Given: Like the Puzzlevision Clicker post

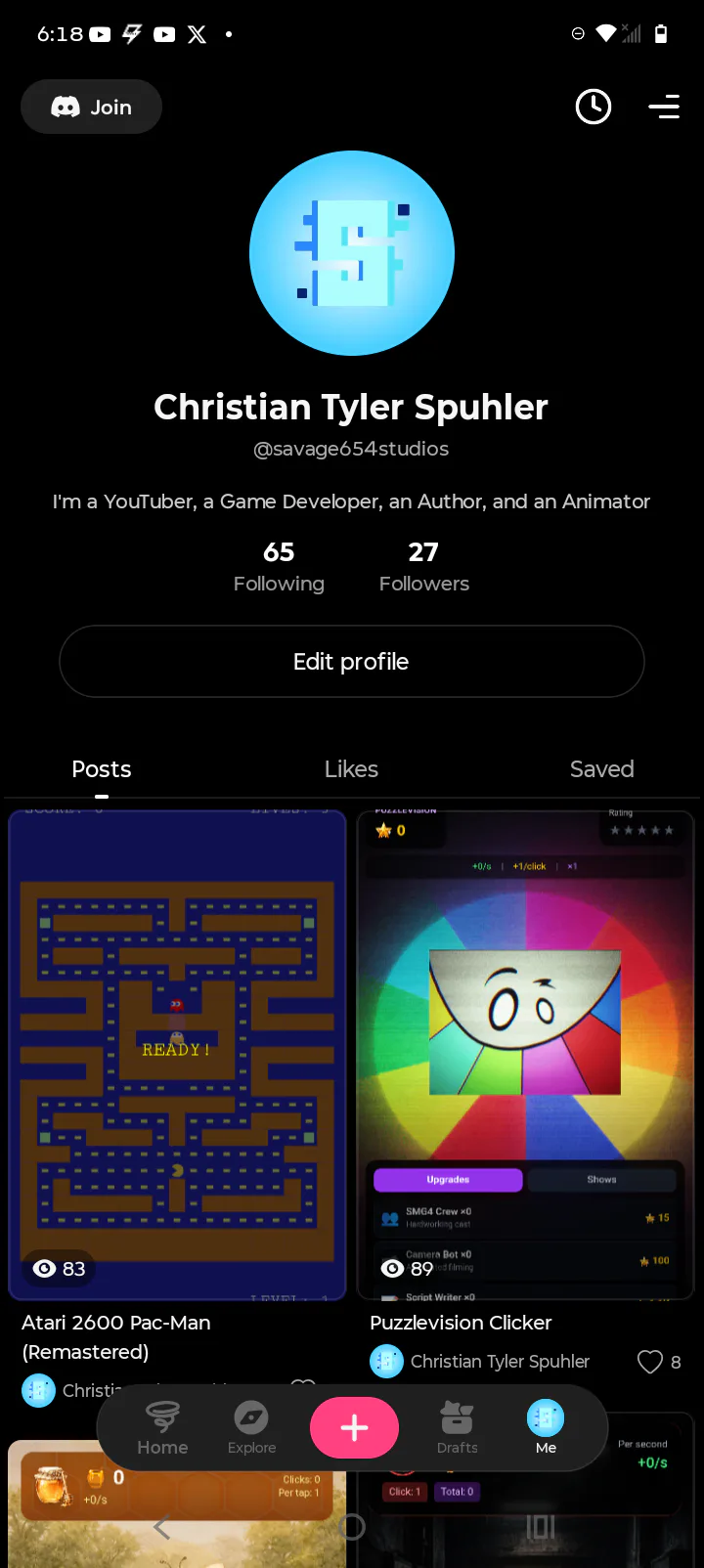Looking at the screenshot, I should click(x=650, y=1362).
